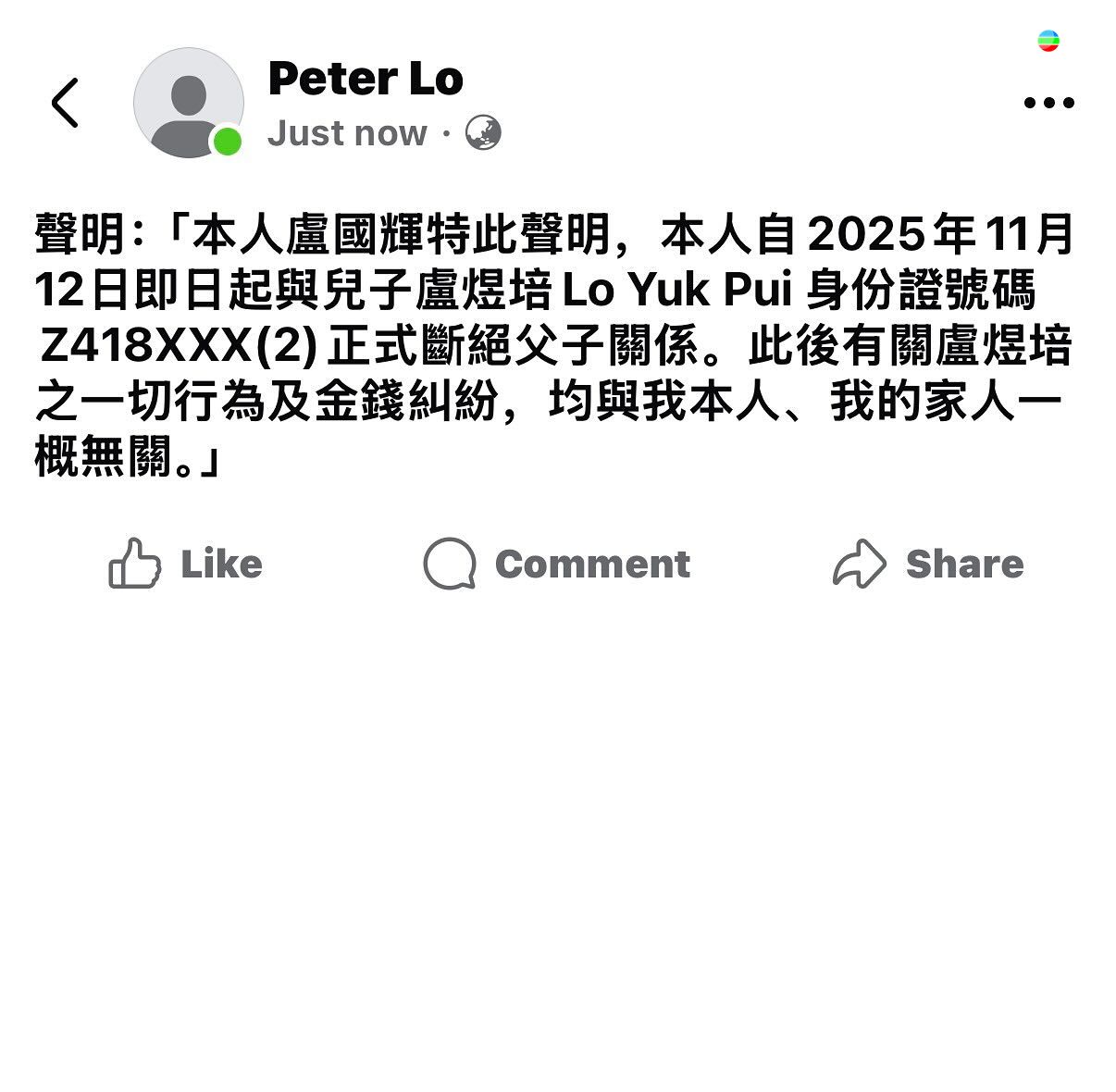Image resolution: width=1116 pixels, height=1092 pixels.
Task: View the post's public audience globe icon
Action: (x=483, y=133)
